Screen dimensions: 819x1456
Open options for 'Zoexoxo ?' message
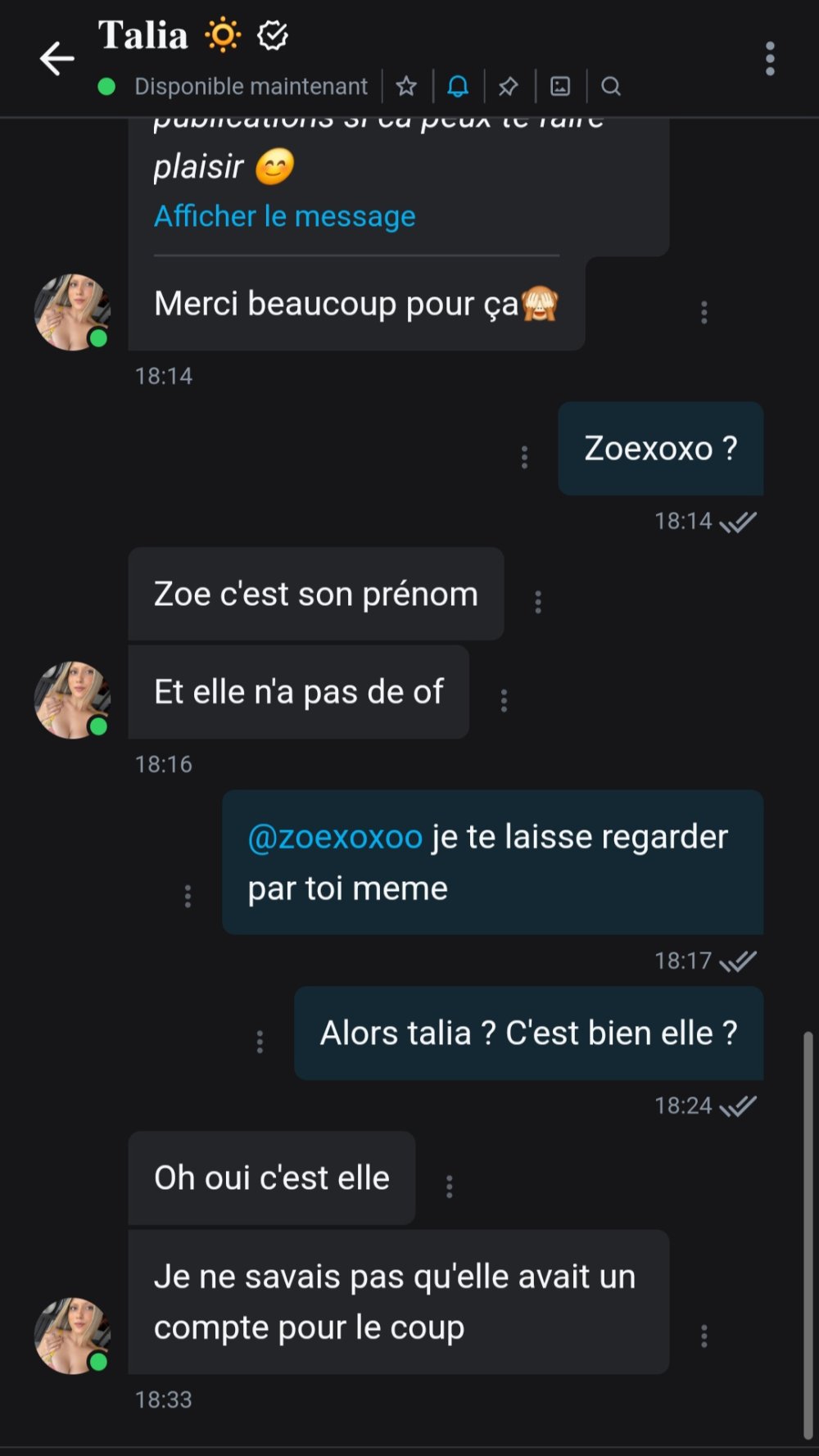tap(525, 457)
